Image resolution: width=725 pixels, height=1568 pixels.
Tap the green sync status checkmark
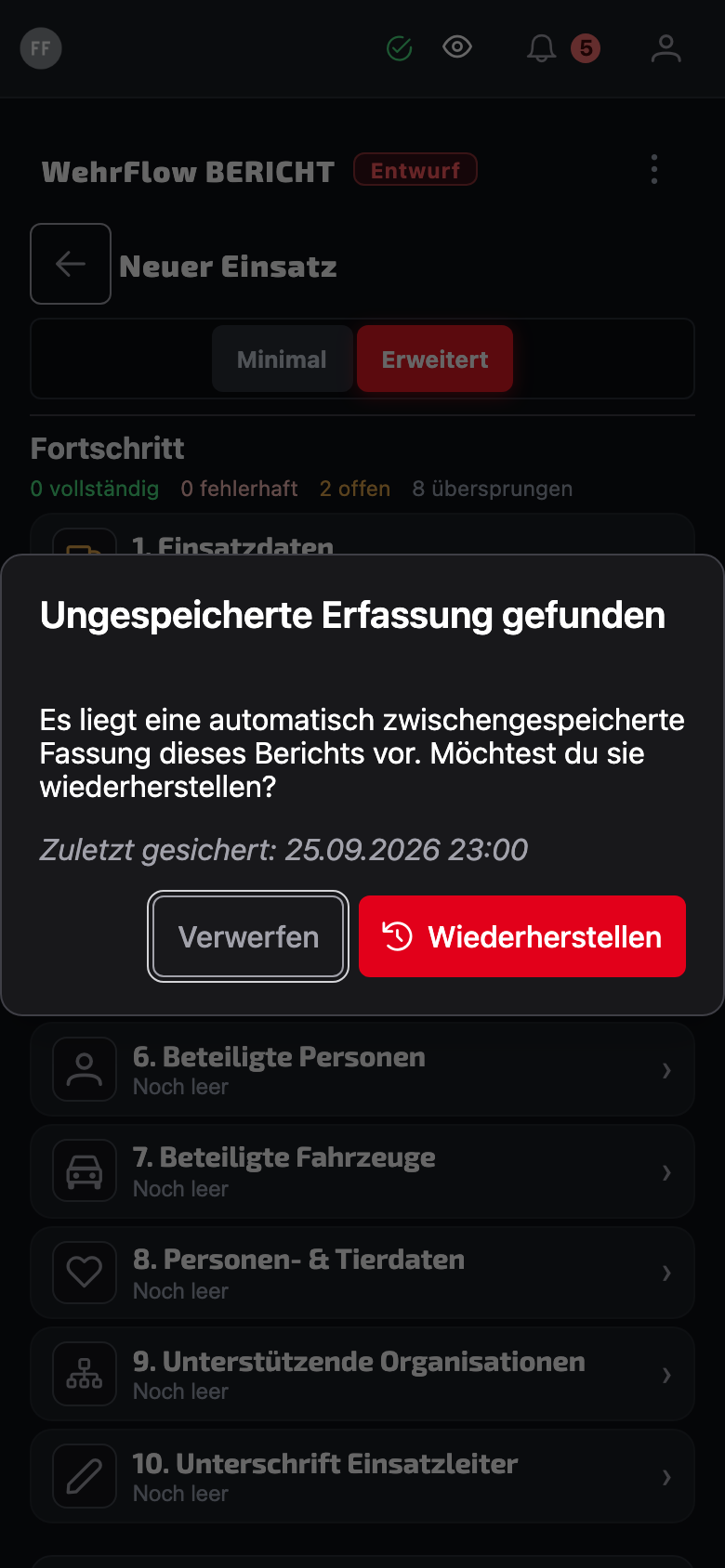tap(400, 48)
